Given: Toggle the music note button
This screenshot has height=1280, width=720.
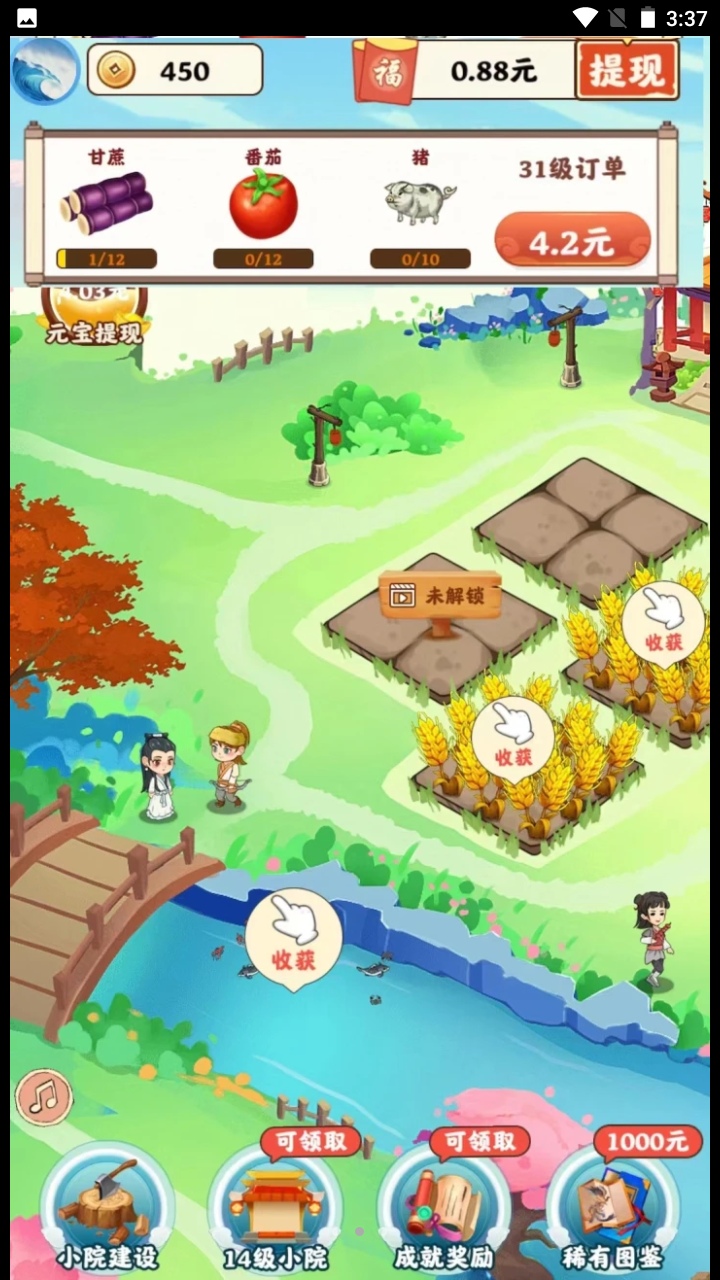Looking at the screenshot, I should point(44,1098).
